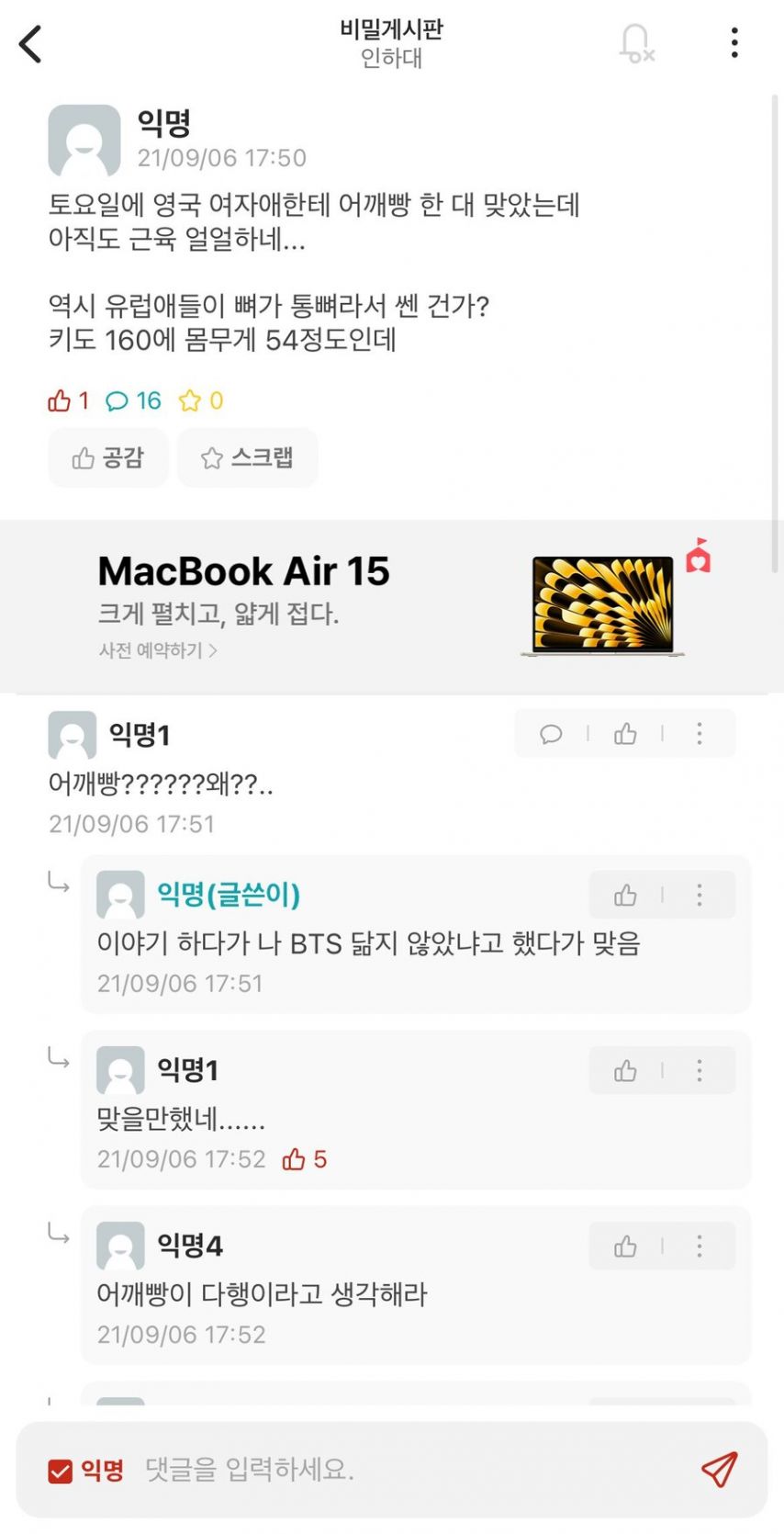Like the 익명(글쓴이) reply about BTS

[x=625, y=895]
